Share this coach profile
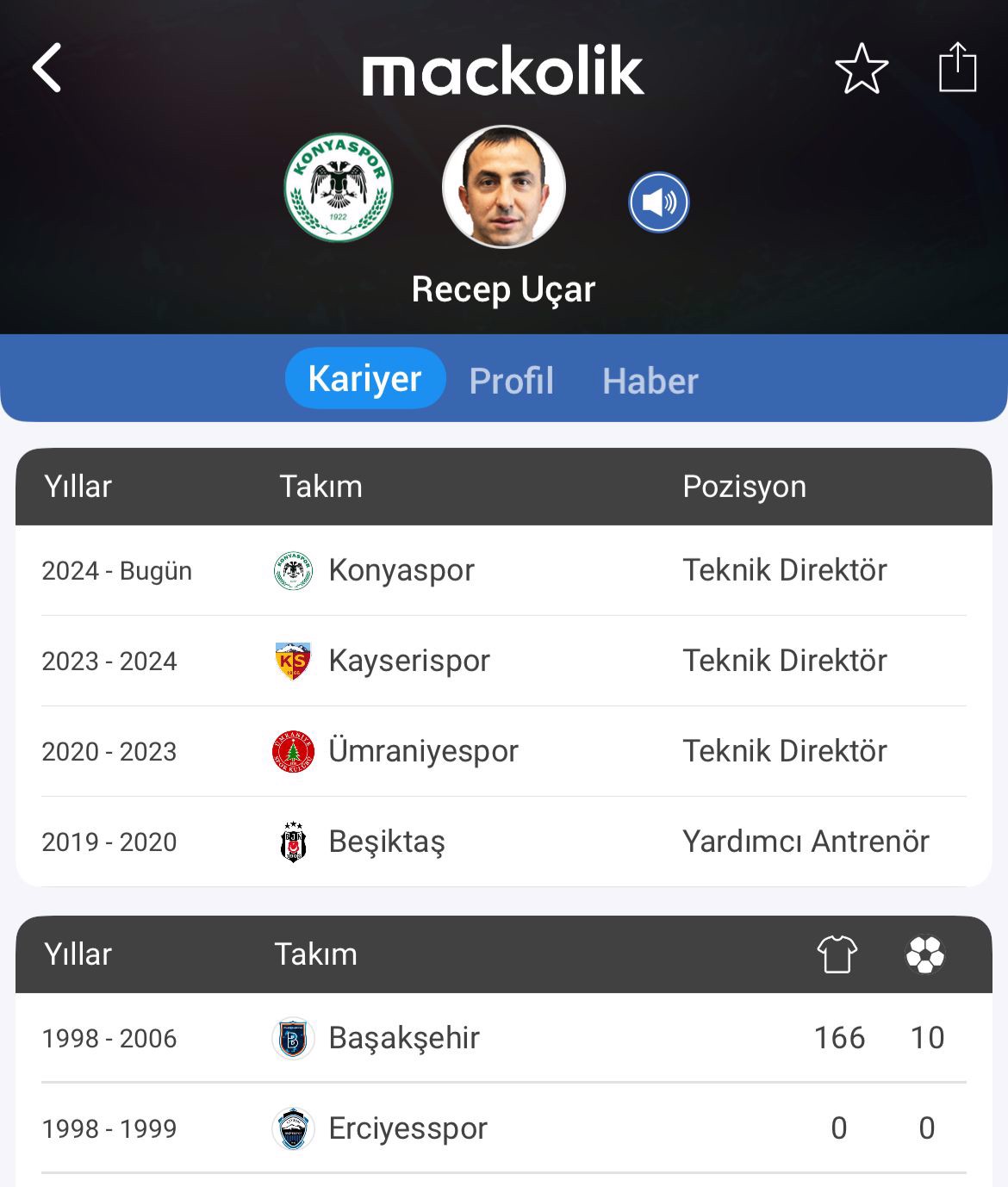 pos(957,67)
